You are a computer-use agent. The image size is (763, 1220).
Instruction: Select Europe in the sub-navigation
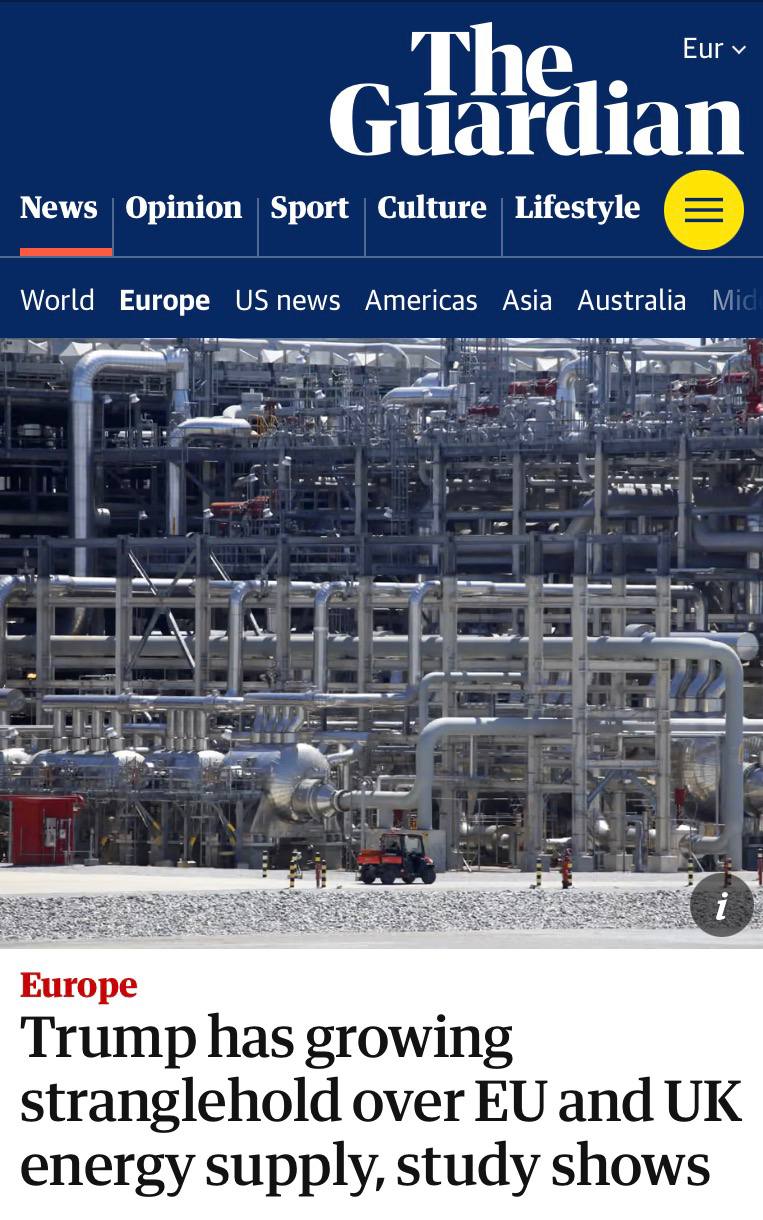[x=165, y=300]
